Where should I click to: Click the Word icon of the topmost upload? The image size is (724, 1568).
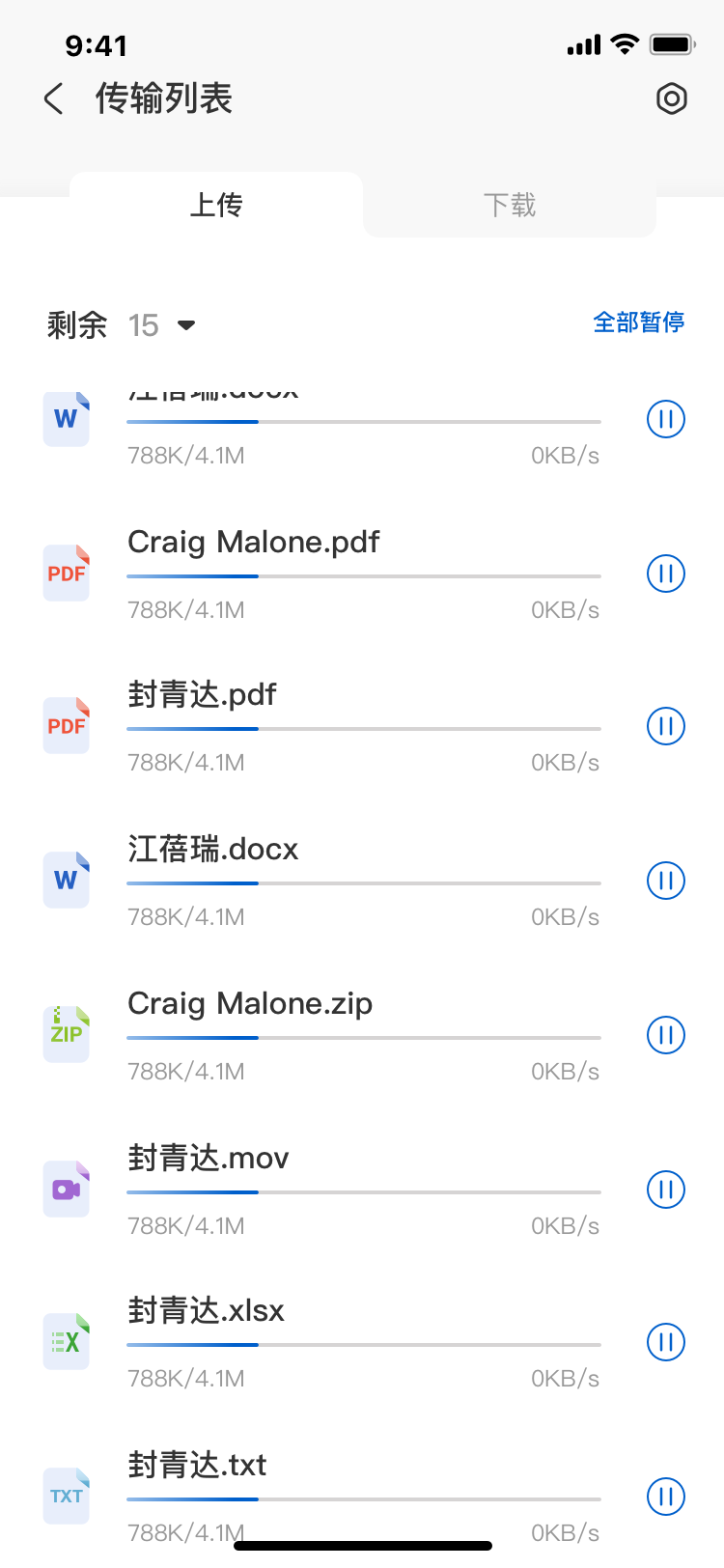66,419
